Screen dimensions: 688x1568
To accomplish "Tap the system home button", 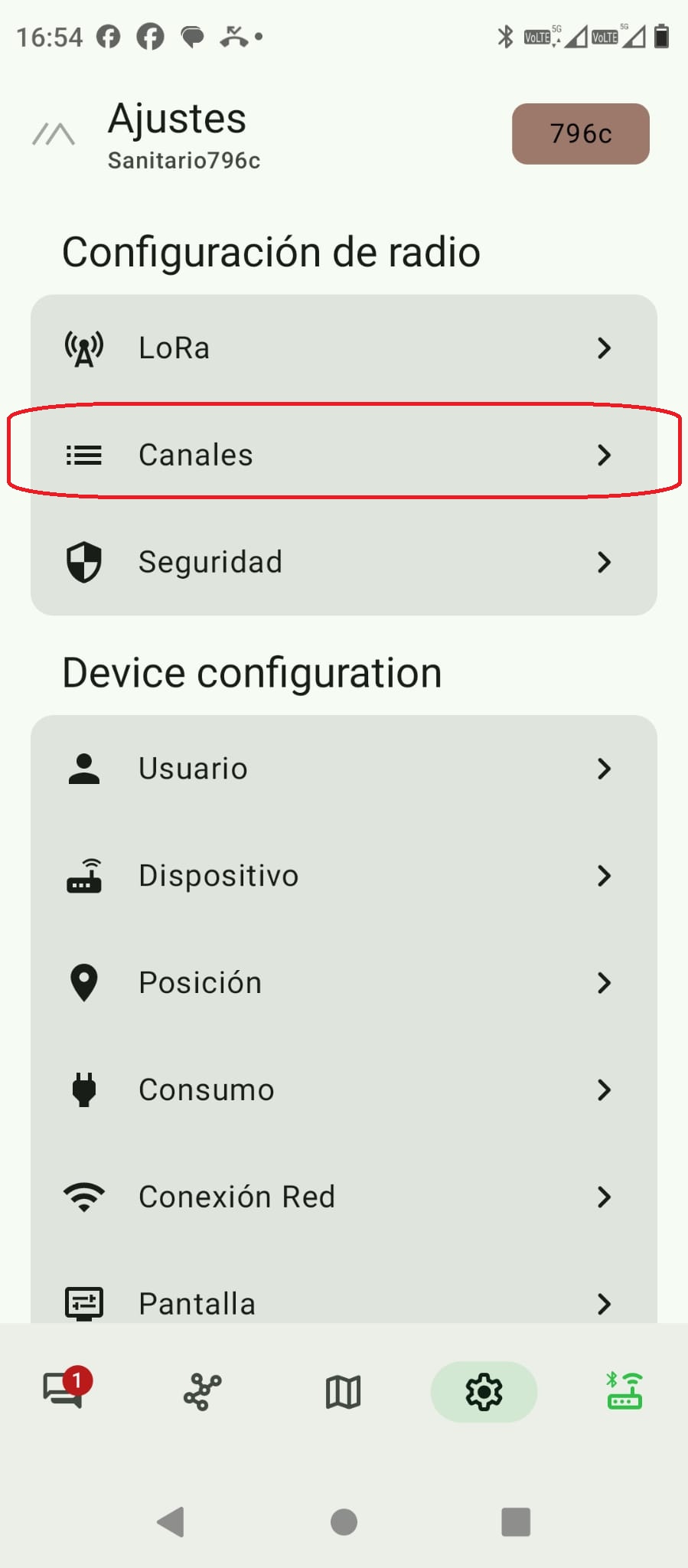I will pyautogui.click(x=344, y=1521).
